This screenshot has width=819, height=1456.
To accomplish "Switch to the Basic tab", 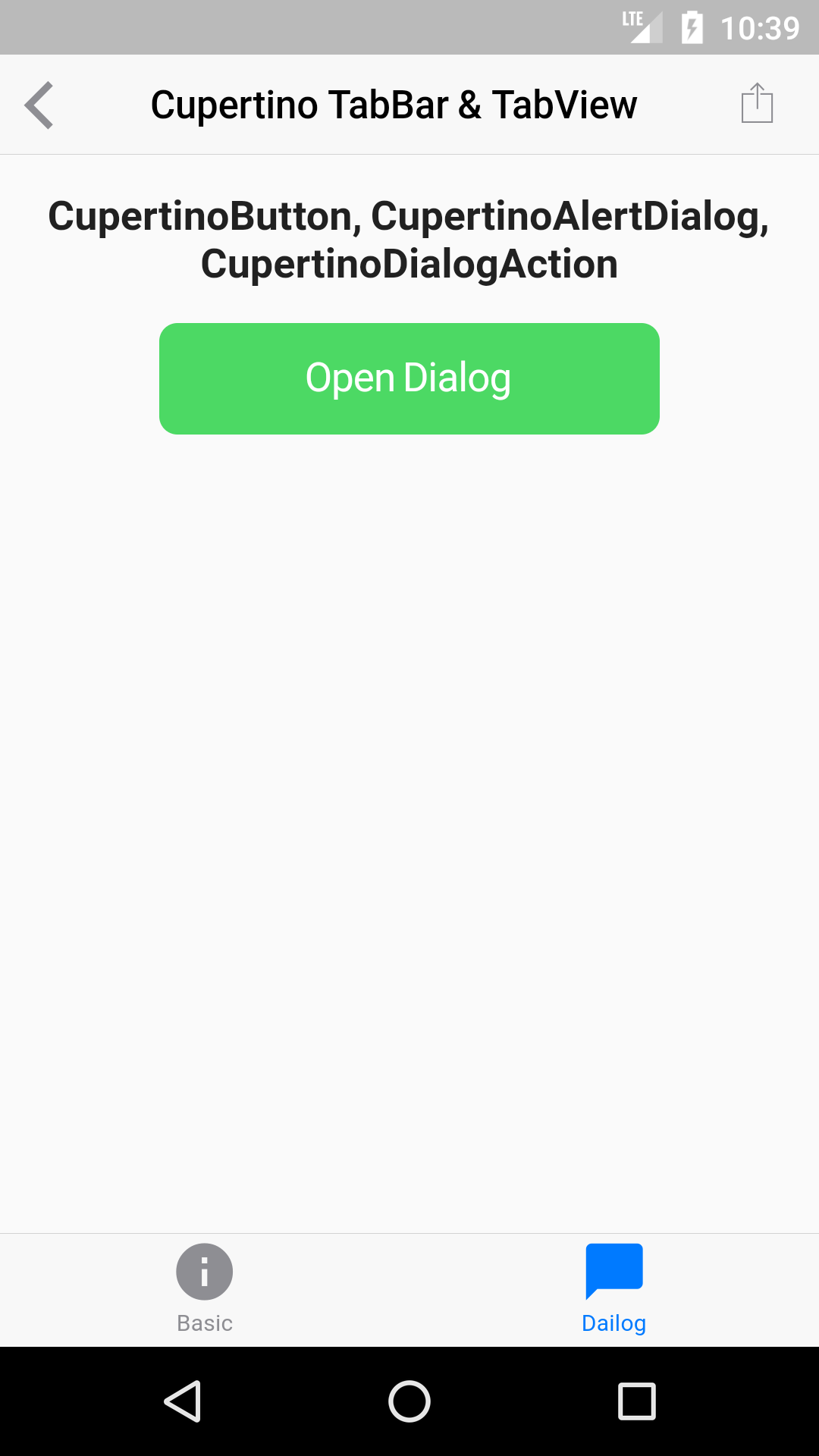I will coord(205,1289).
